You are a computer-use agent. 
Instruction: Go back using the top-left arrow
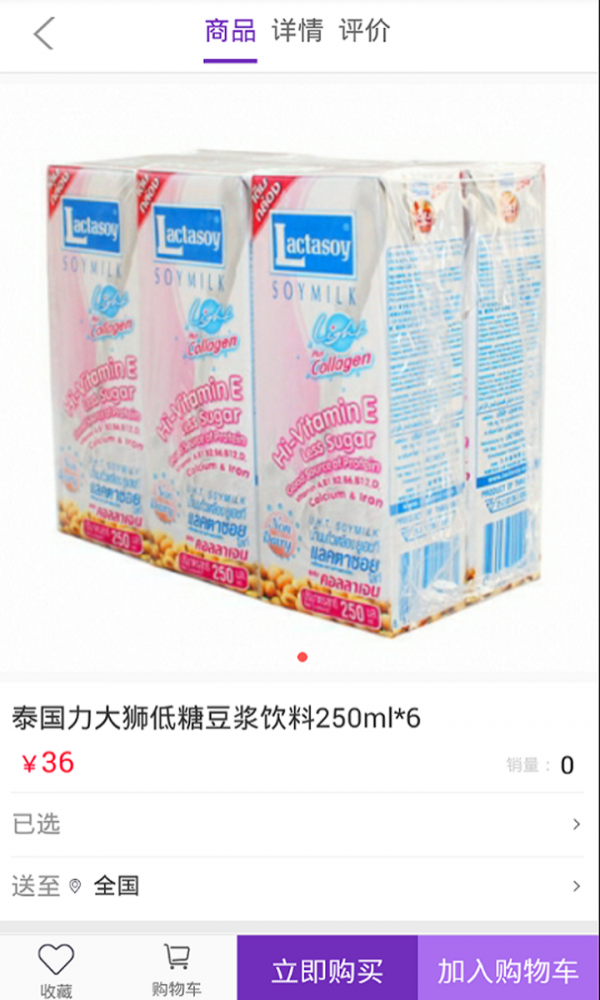tap(43, 34)
